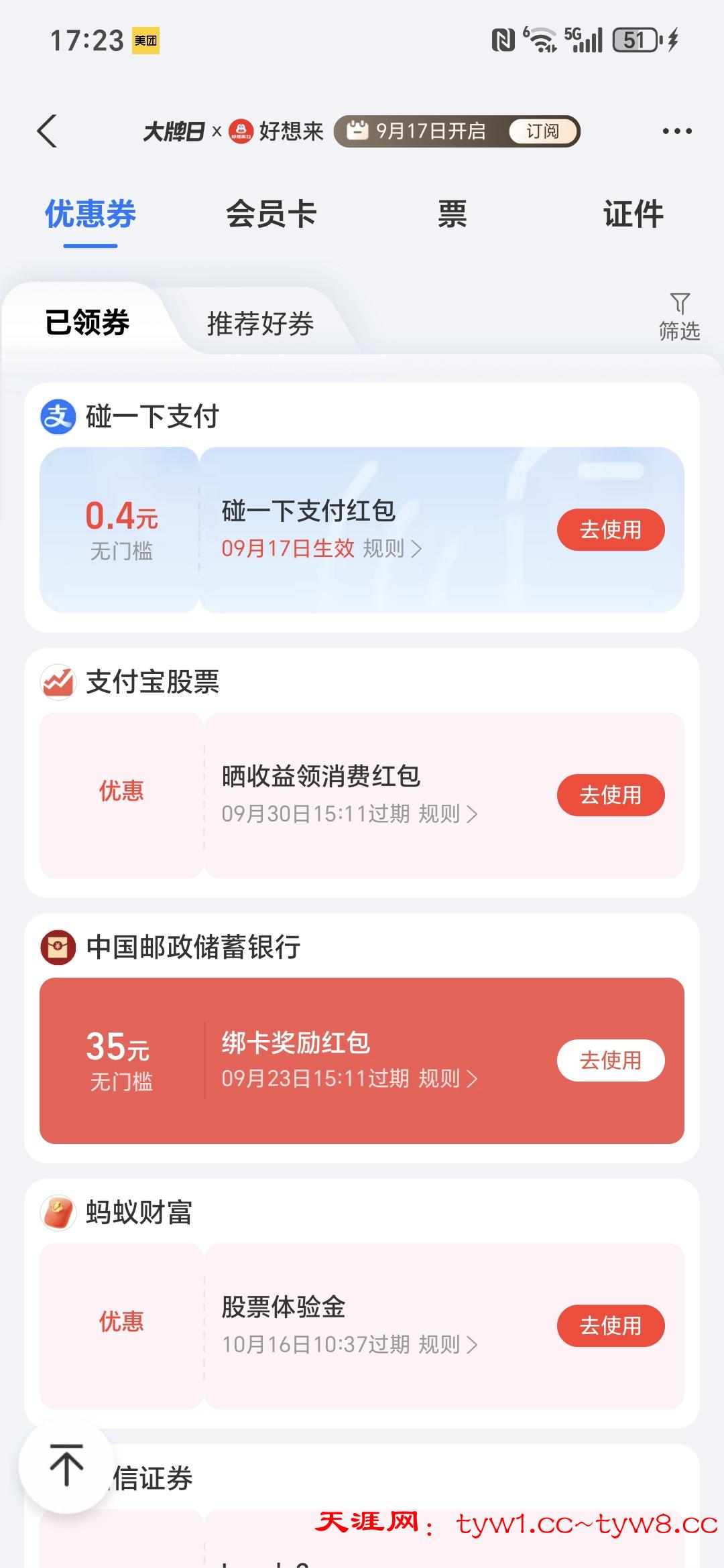The width and height of the screenshot is (724, 1568).
Task: Open the 筛选 filter
Action: pyautogui.click(x=679, y=317)
